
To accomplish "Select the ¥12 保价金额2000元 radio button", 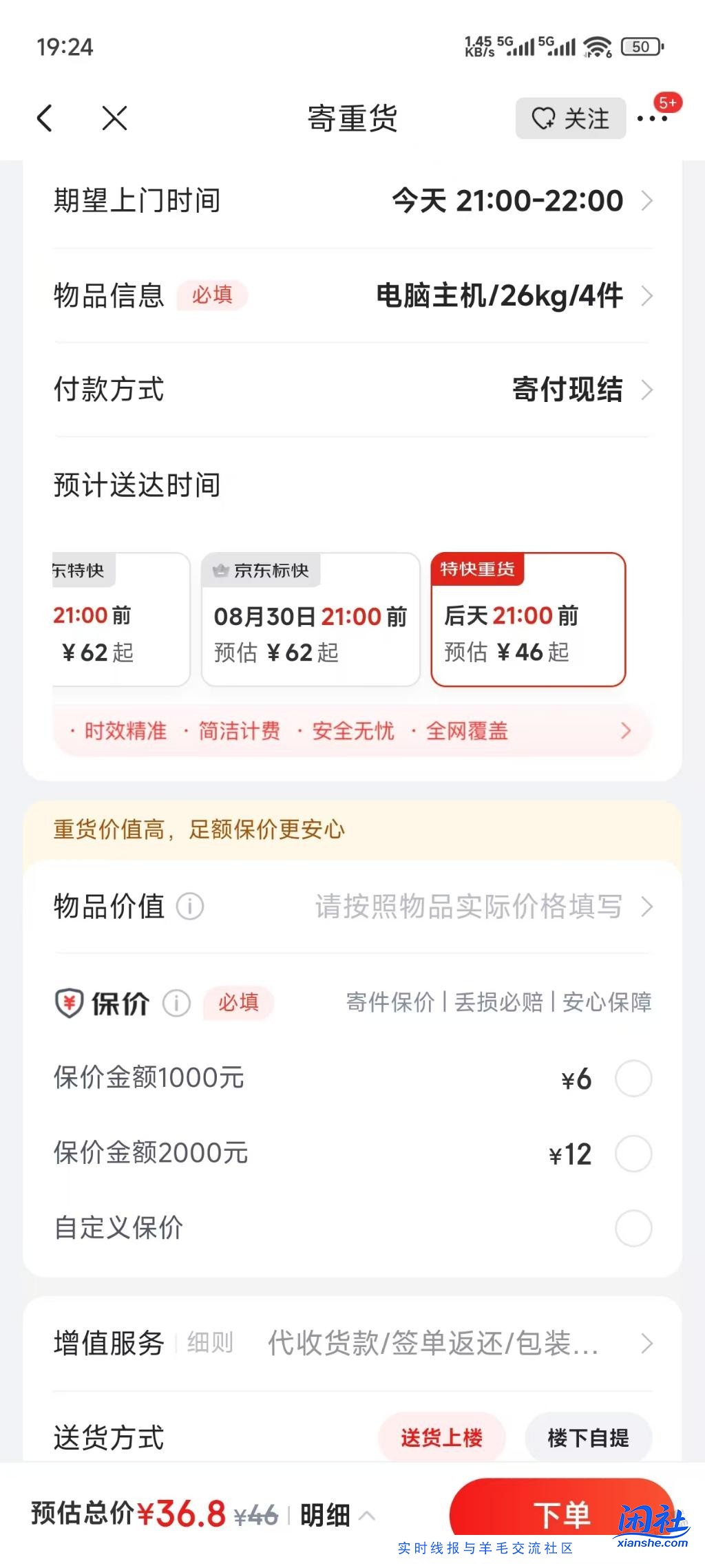I will 633,1155.
